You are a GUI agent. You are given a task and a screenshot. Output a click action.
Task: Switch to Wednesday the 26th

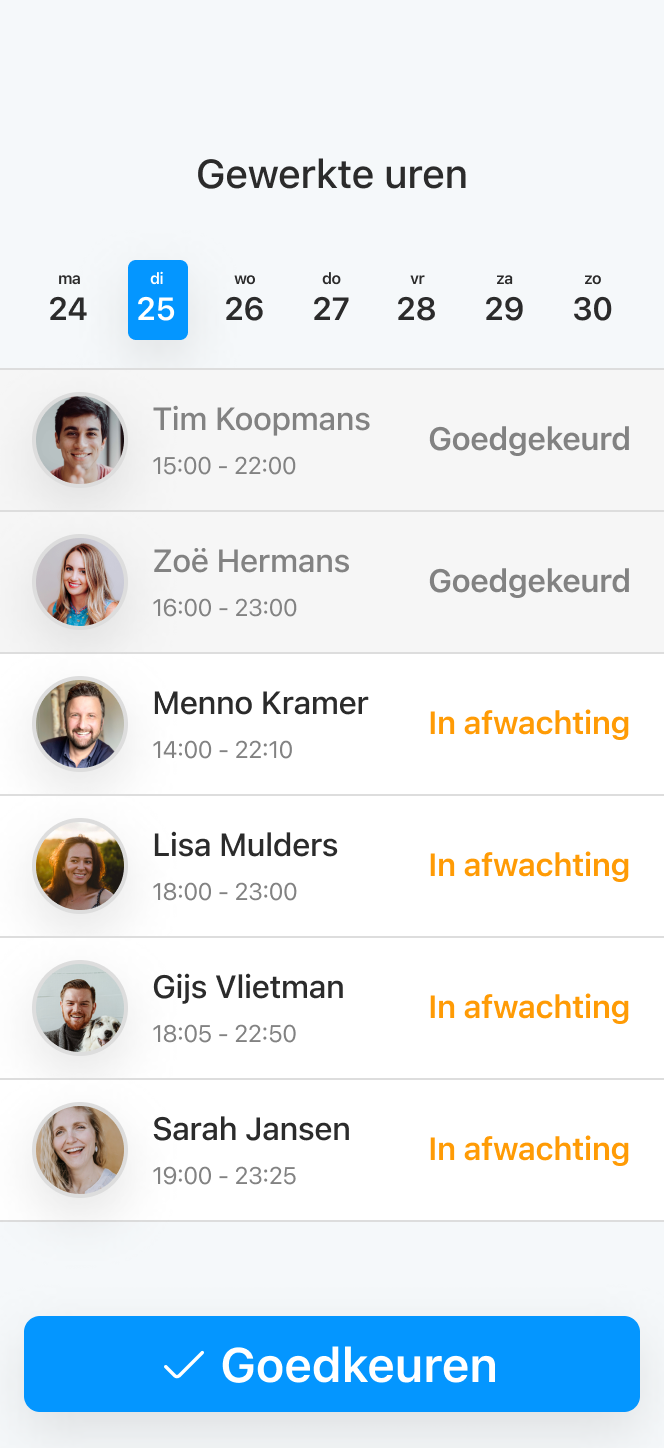click(x=244, y=299)
